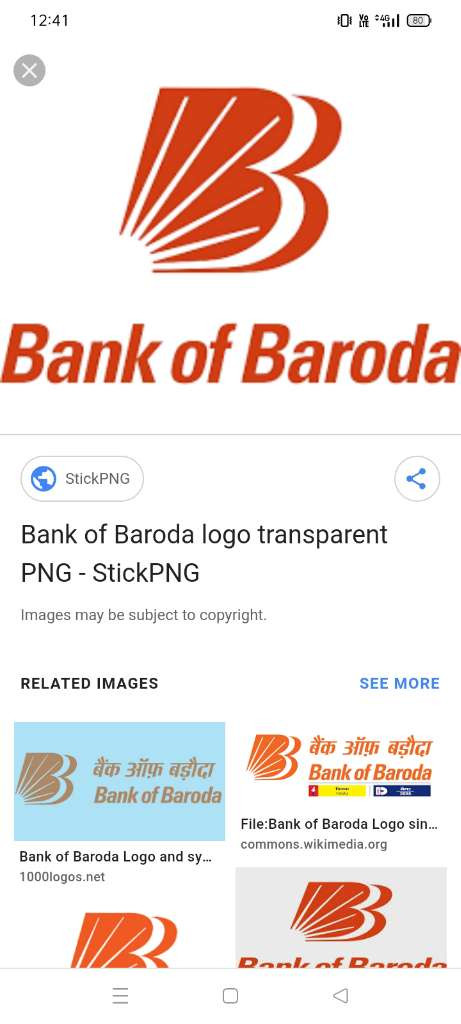
Task: Go back using the system back button
Action: [x=340, y=996]
